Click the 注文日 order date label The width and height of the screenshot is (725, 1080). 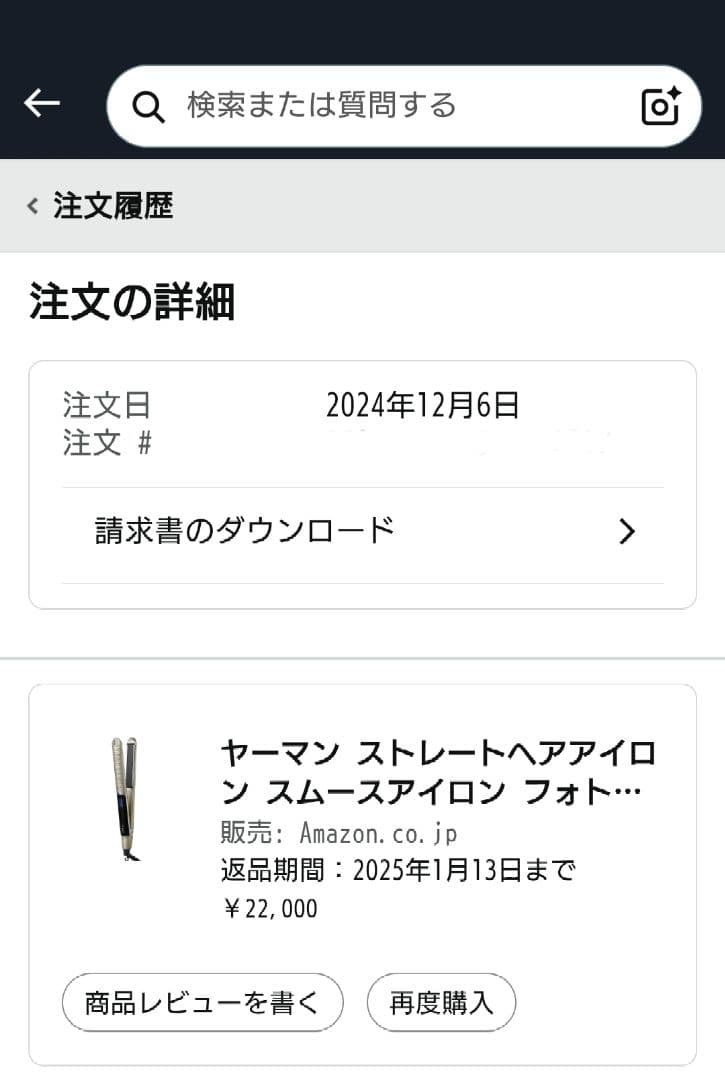[108, 405]
